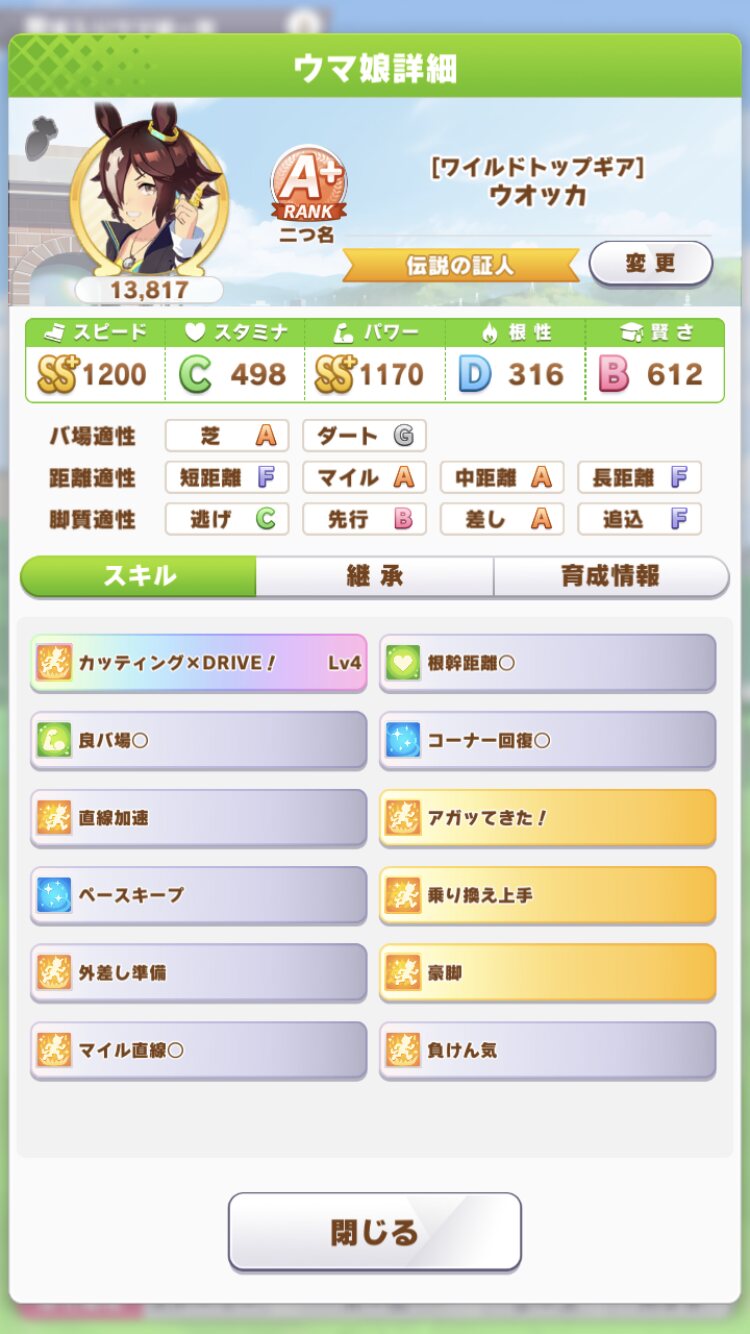The height and width of the screenshot is (1334, 750).
Task: View the アガッてきた! gold skill
Action: click(x=547, y=818)
